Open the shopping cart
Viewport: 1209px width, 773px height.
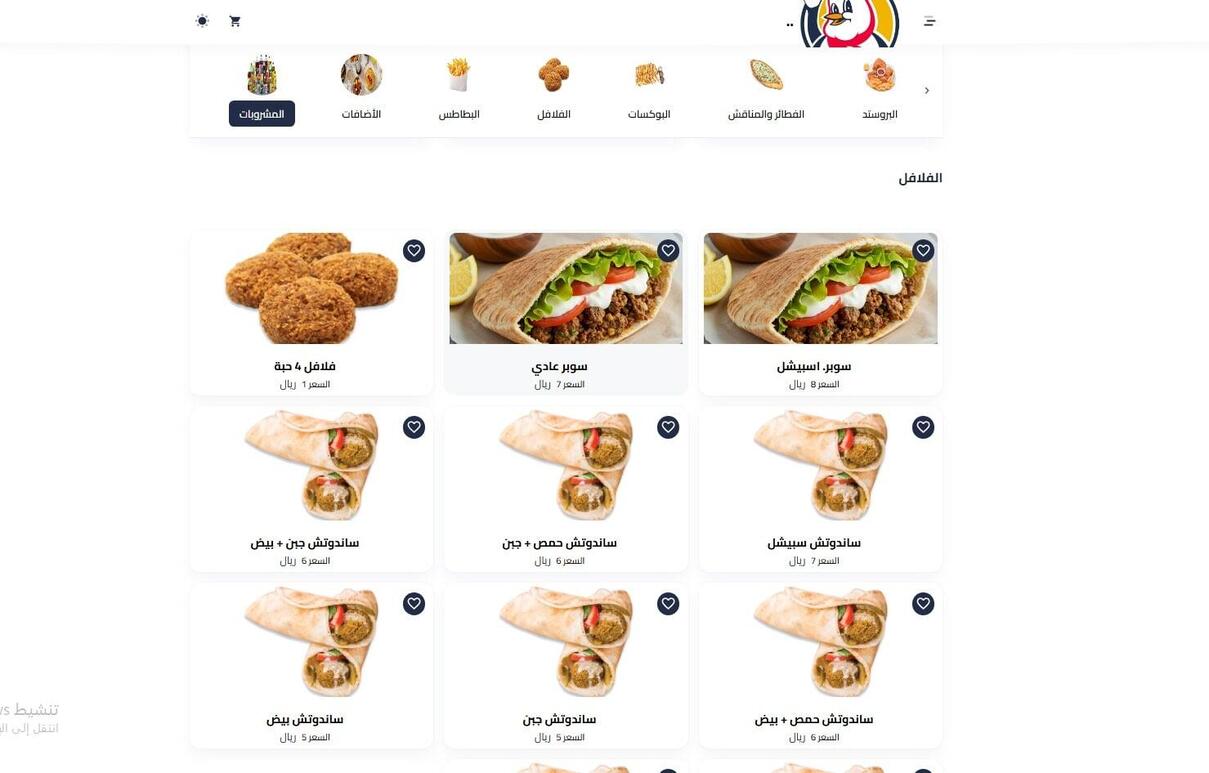pyautogui.click(x=235, y=21)
